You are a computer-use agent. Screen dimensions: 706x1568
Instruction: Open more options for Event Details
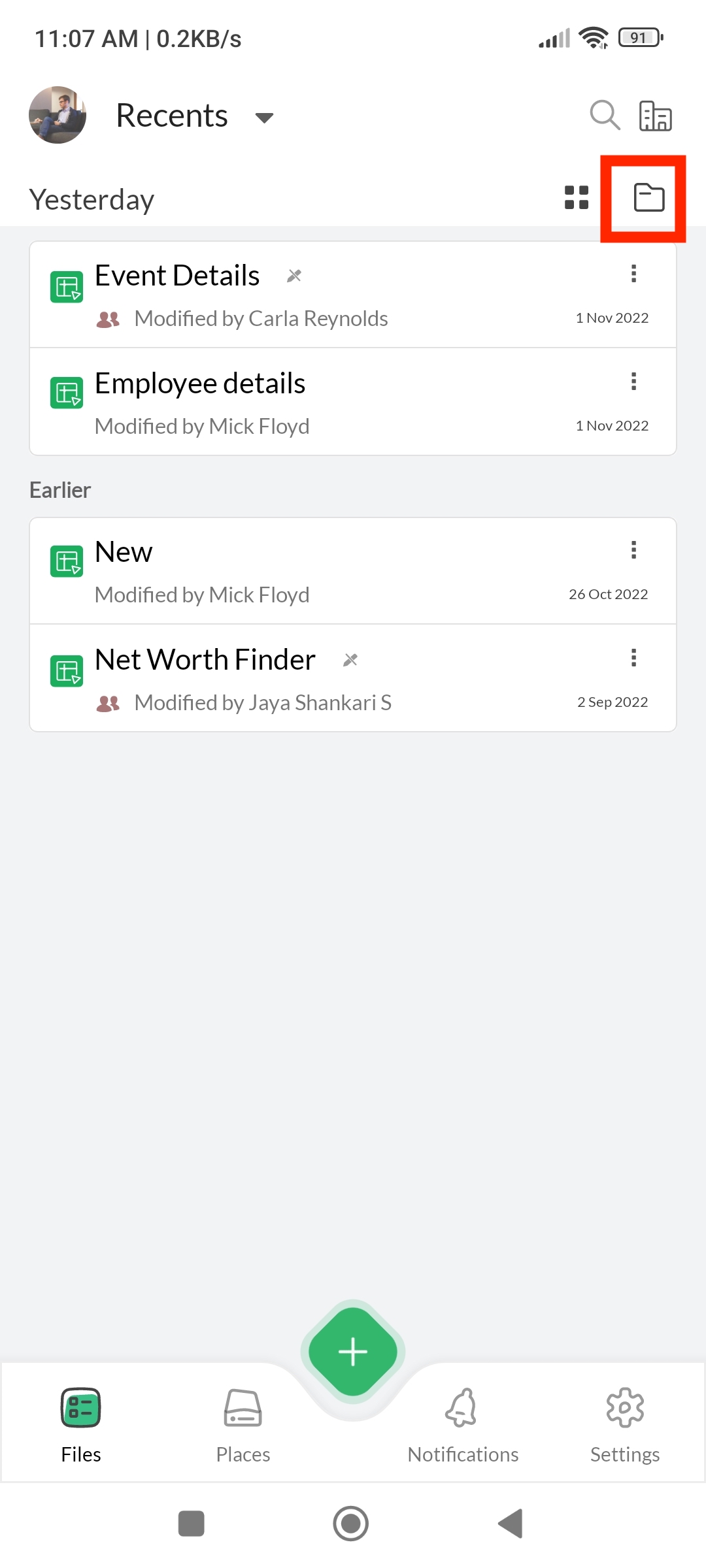633,274
